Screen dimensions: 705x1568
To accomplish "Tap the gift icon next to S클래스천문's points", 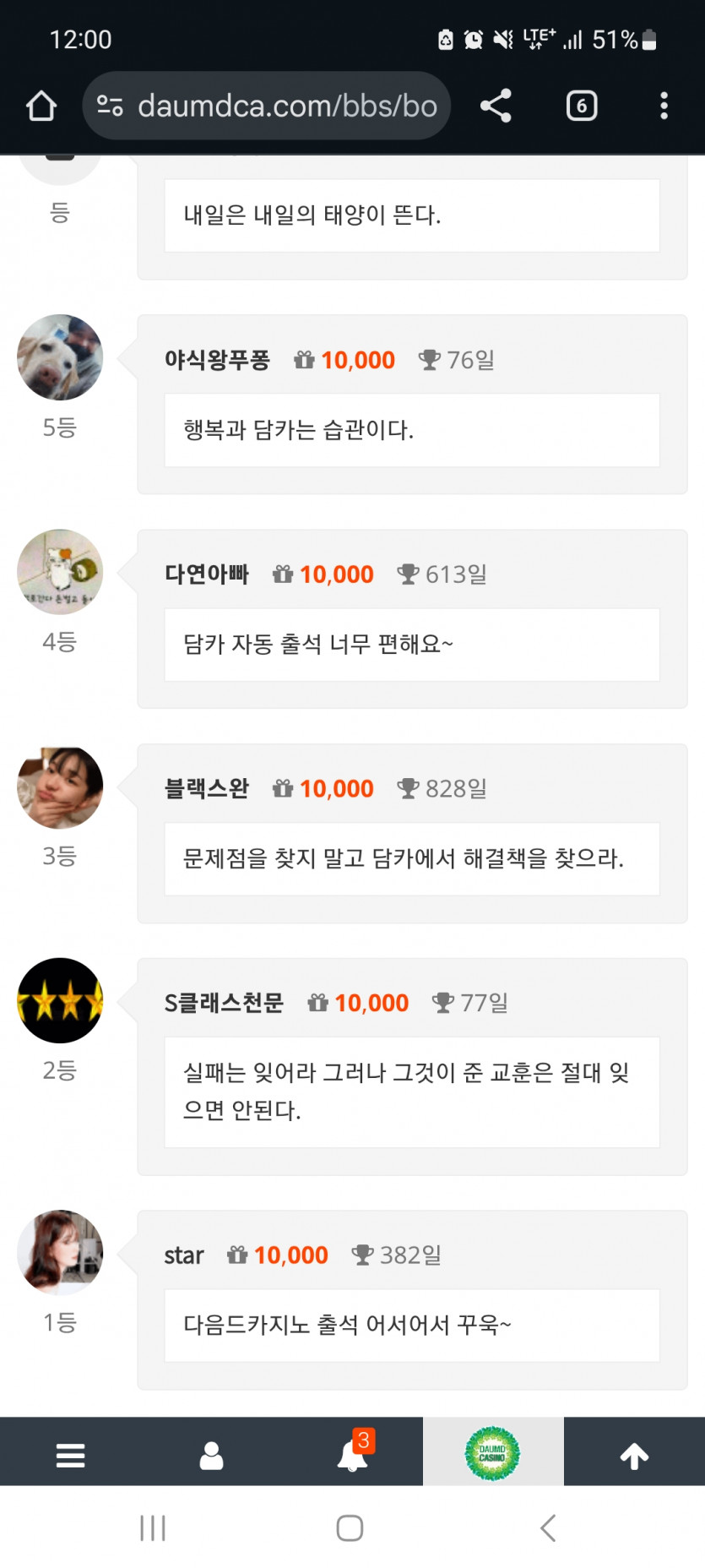I will click(317, 1002).
